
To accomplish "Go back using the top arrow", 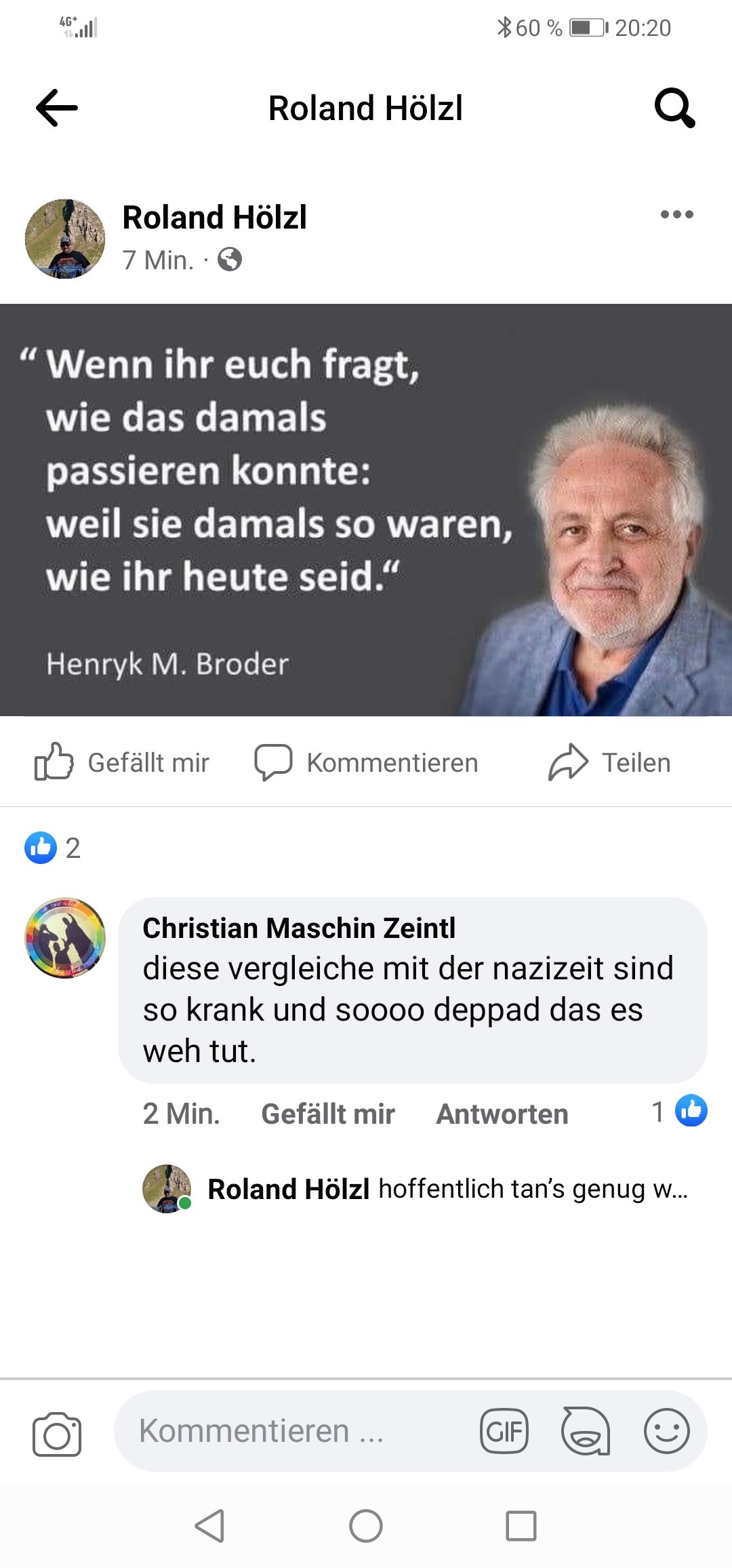I will tap(57, 108).
